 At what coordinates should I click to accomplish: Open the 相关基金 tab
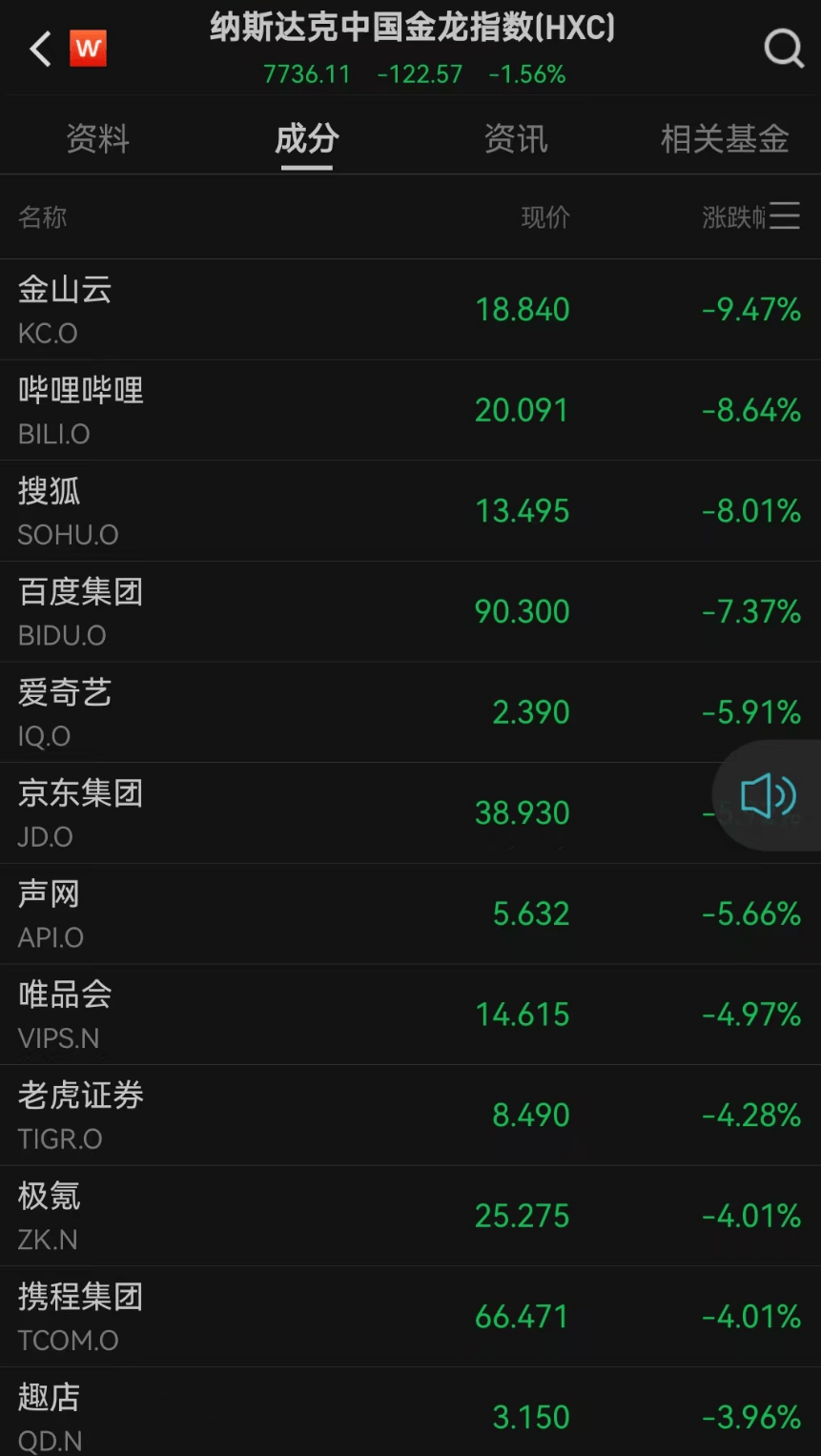pos(725,139)
